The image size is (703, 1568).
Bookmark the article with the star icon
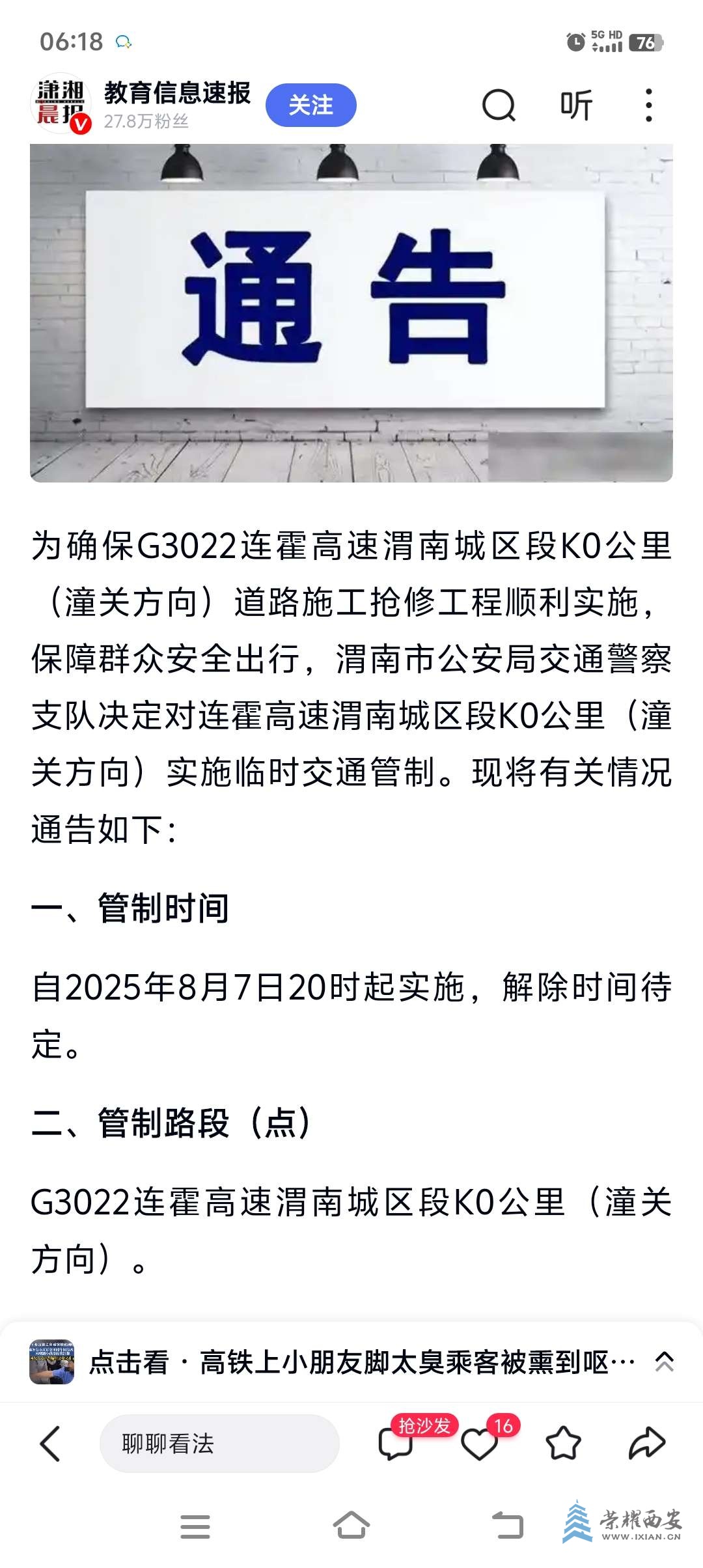tap(563, 1443)
